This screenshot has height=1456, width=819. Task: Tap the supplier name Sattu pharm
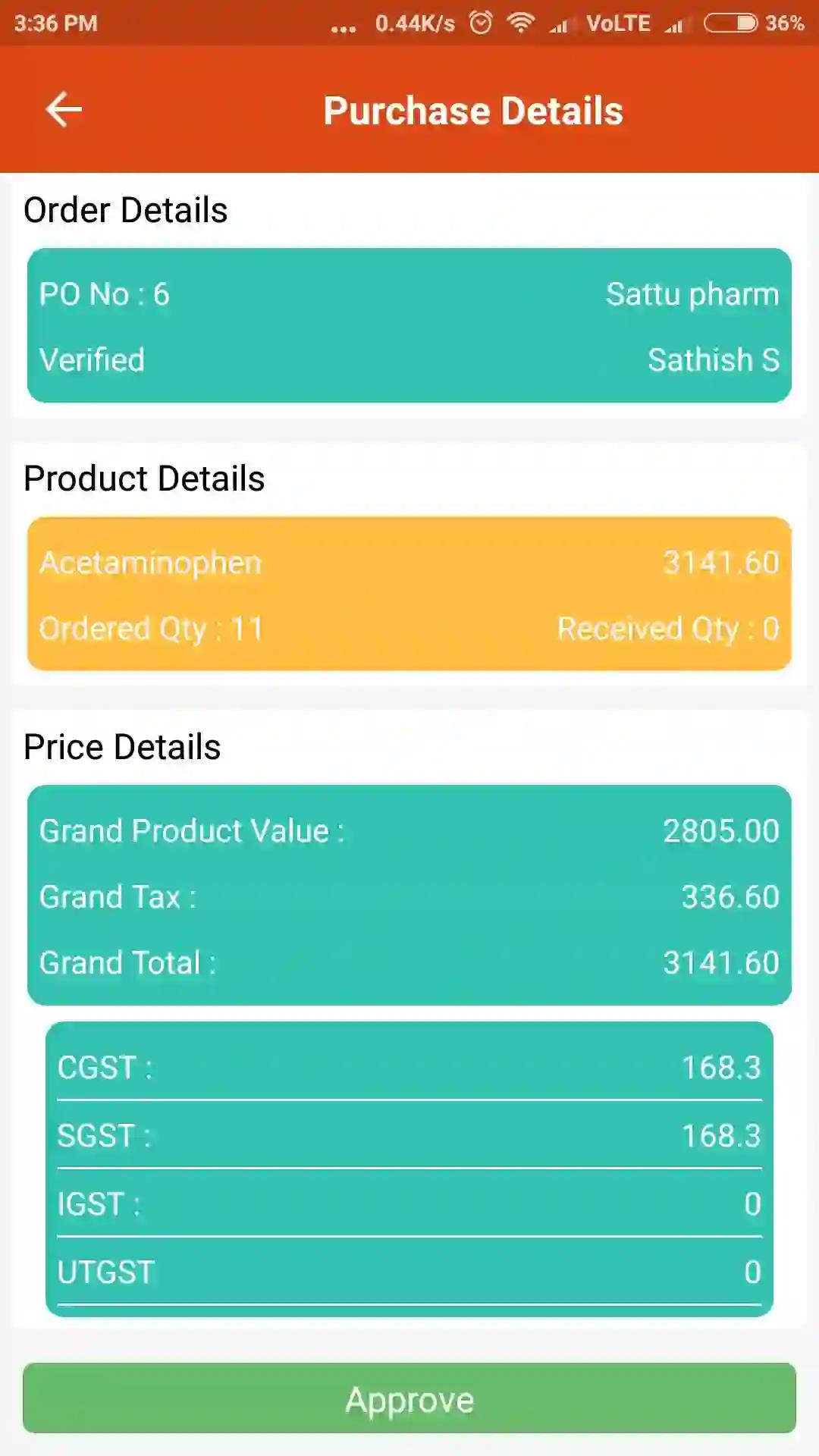coord(692,294)
